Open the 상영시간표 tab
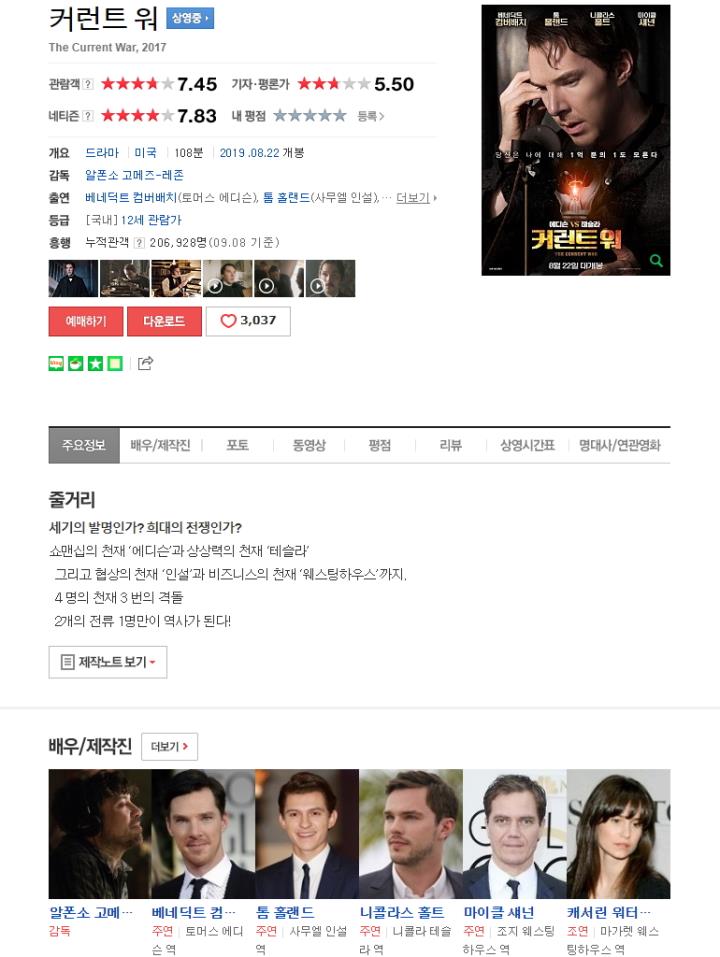Screen dimensions: 720x957 coord(527,445)
